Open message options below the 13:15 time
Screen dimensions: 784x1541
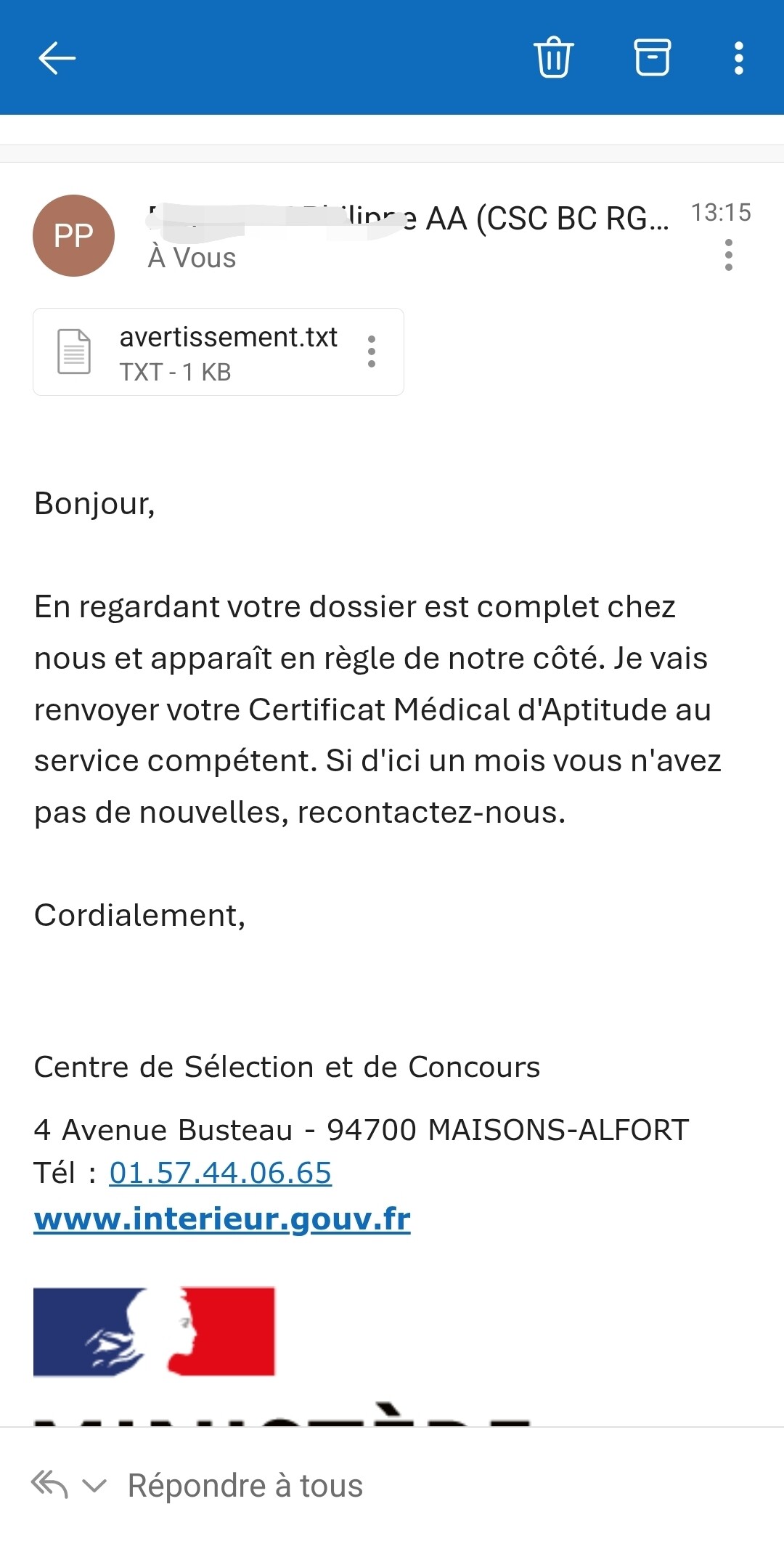click(x=728, y=255)
